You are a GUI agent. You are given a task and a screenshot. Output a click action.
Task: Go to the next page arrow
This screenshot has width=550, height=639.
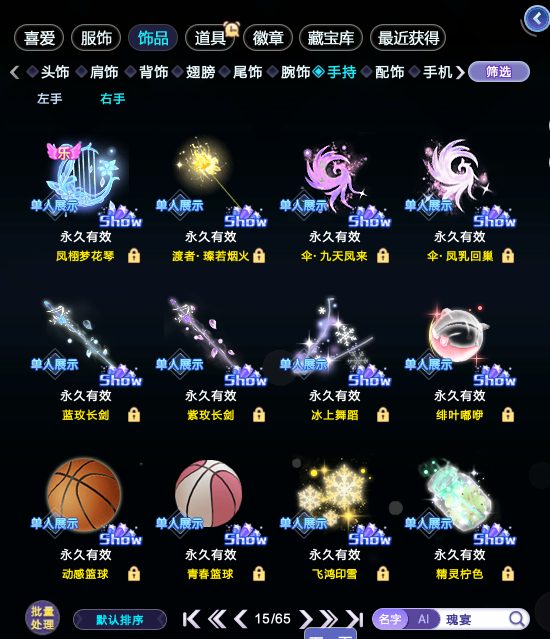pyautogui.click(x=306, y=619)
